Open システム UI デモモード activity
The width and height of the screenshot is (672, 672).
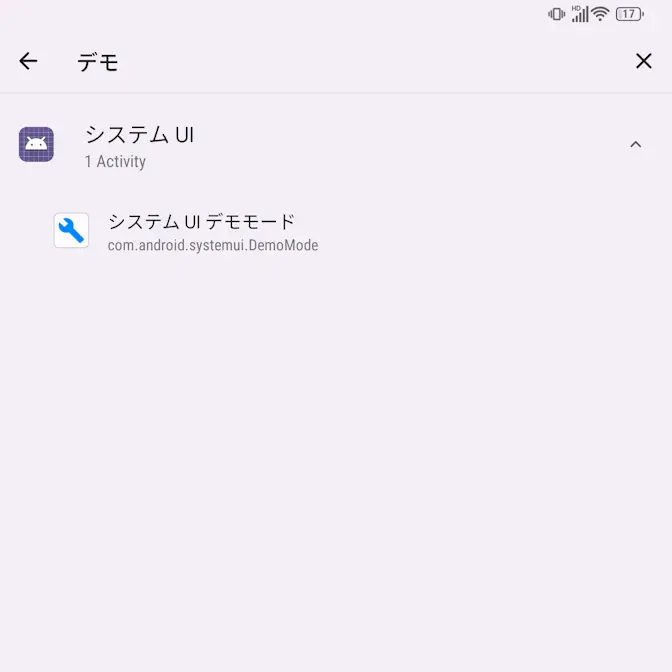point(212,231)
